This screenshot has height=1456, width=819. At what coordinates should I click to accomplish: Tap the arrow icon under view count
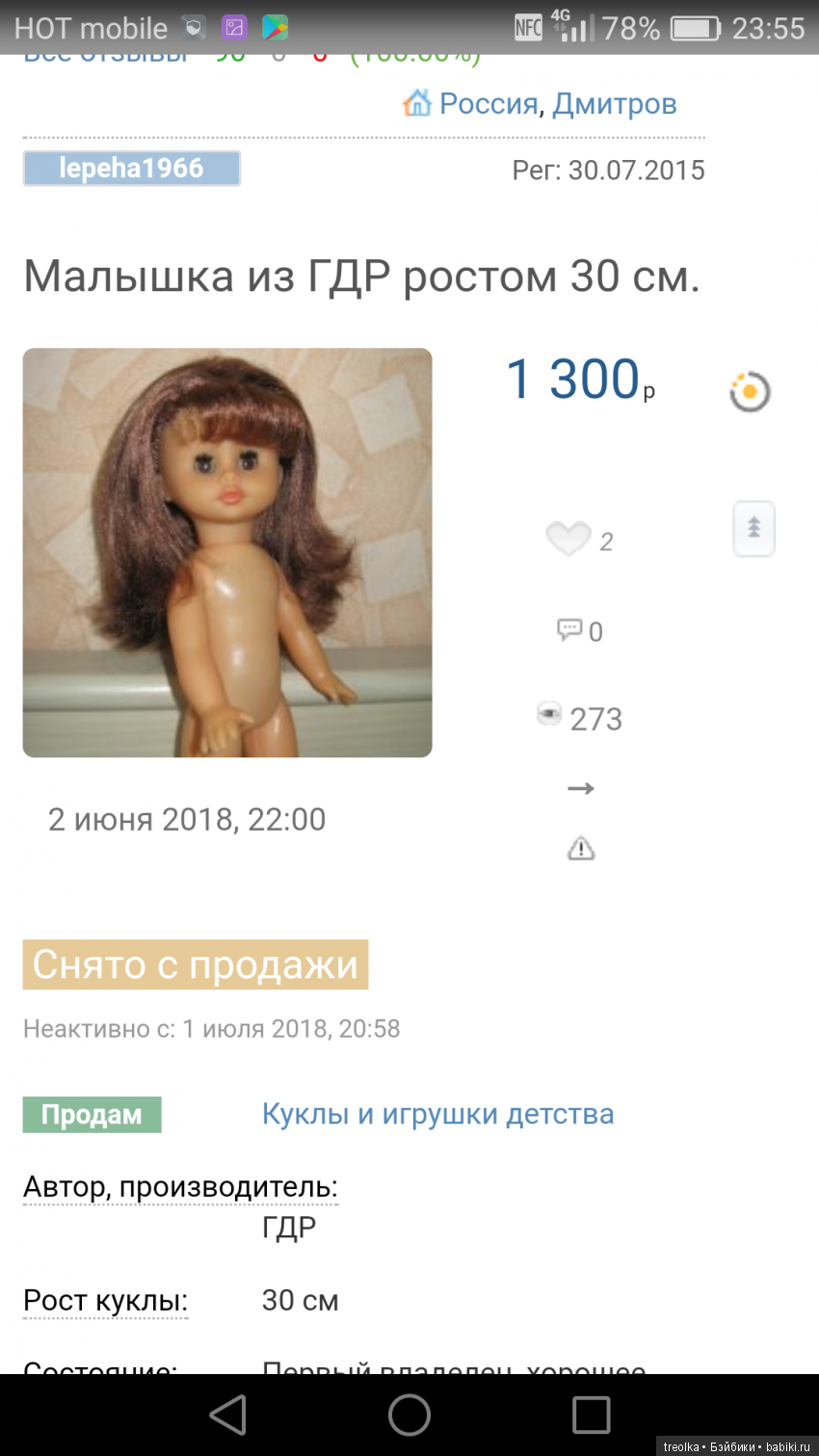pyautogui.click(x=580, y=788)
